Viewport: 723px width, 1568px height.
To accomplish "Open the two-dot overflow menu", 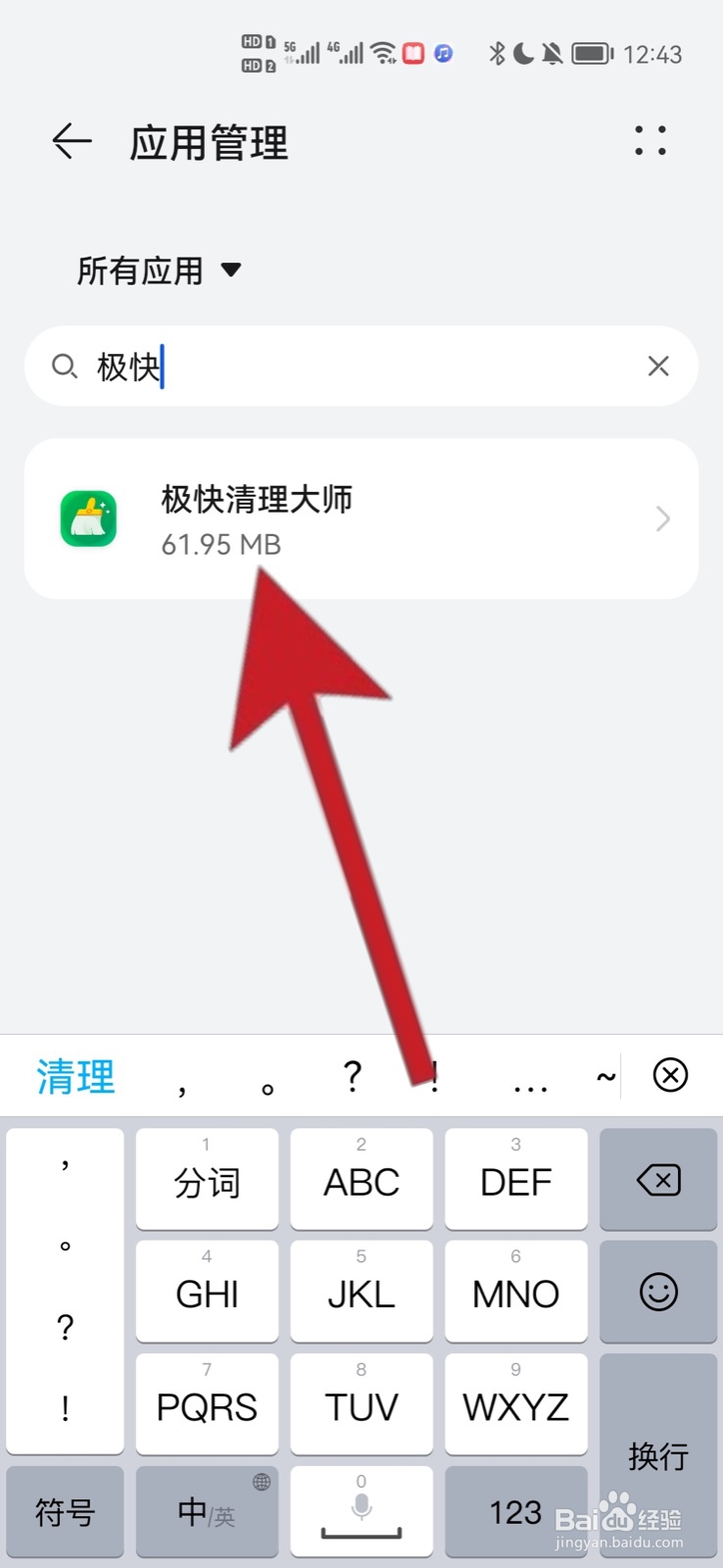I will 650,142.
